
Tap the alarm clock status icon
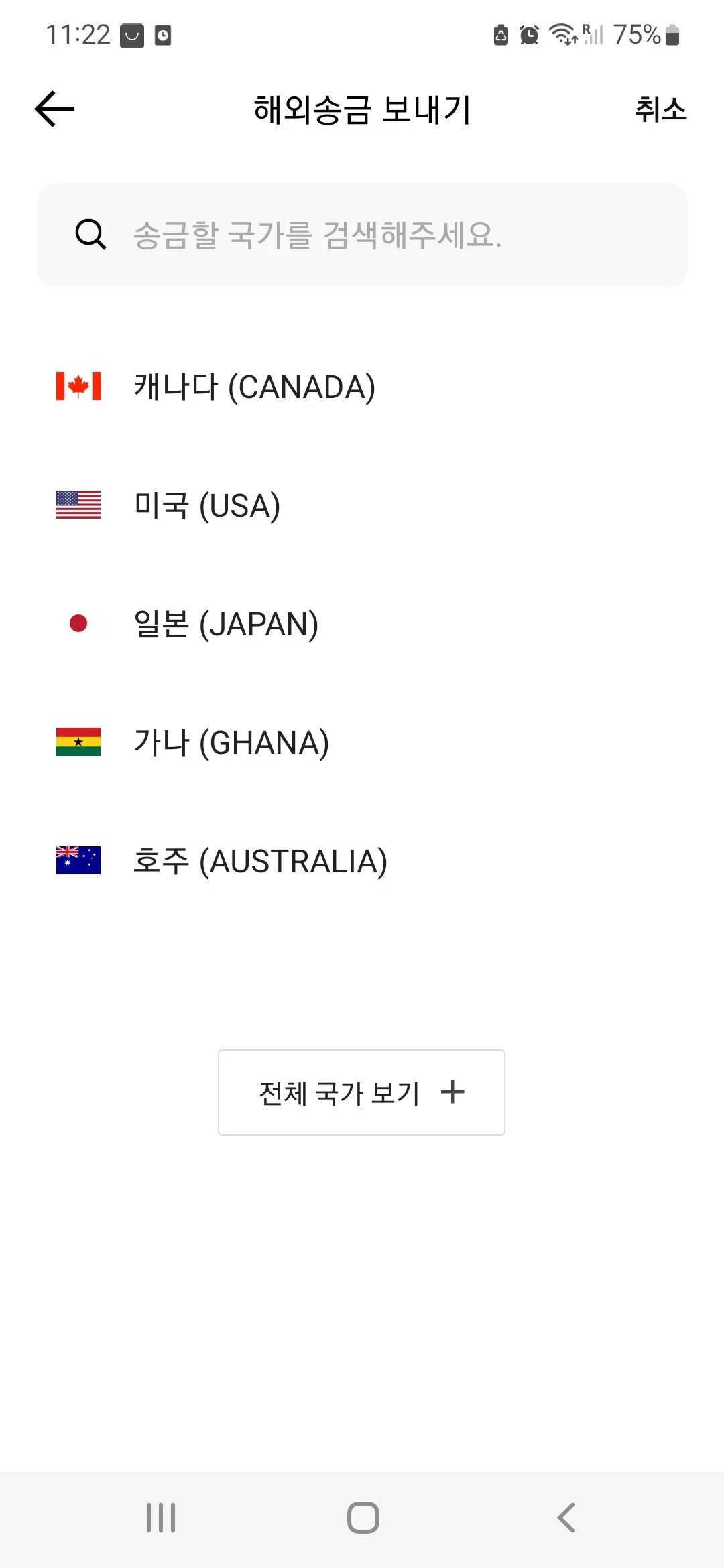click(x=529, y=35)
